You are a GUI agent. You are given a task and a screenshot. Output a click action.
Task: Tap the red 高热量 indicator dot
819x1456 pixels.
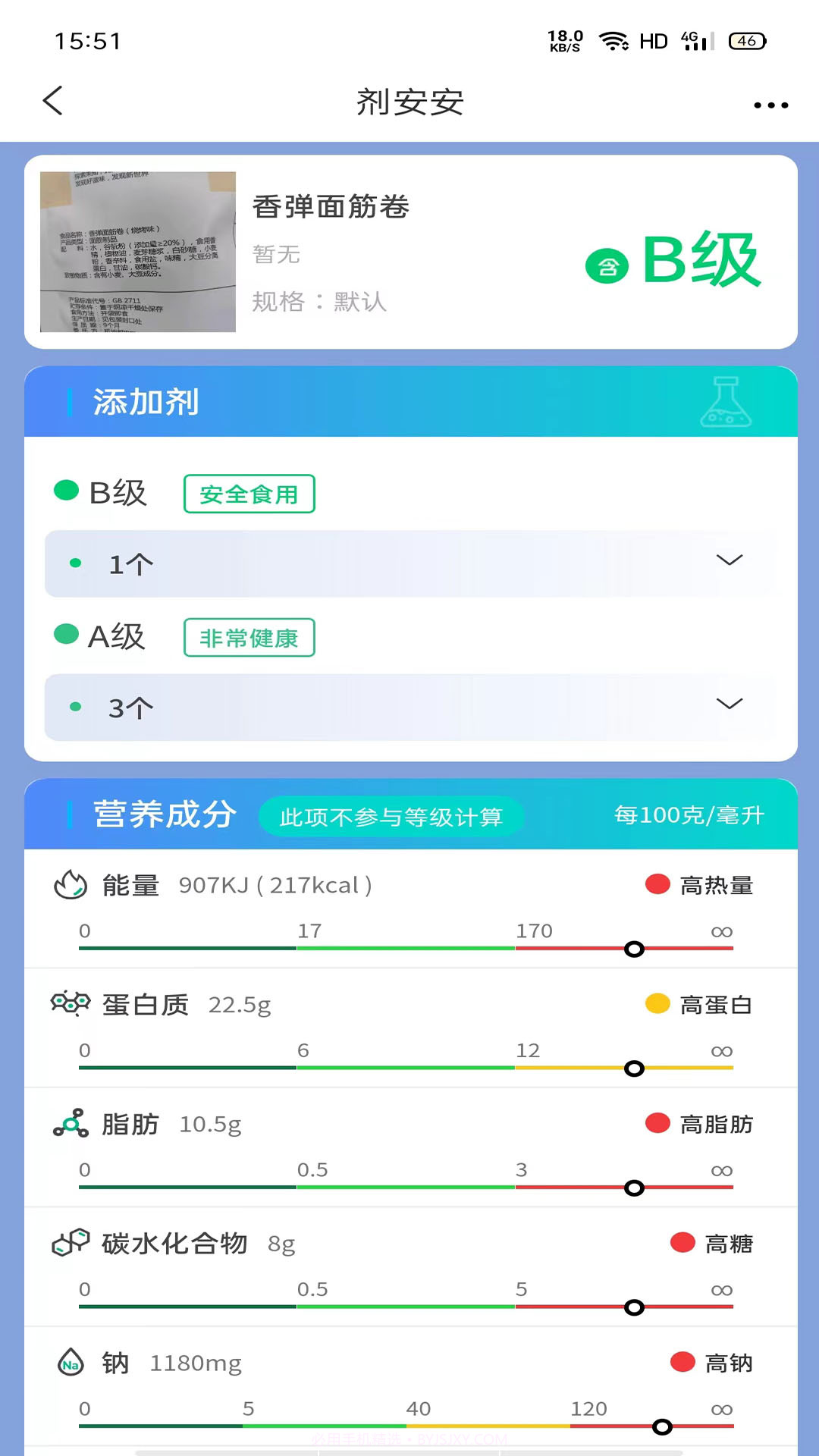pyautogui.click(x=657, y=884)
